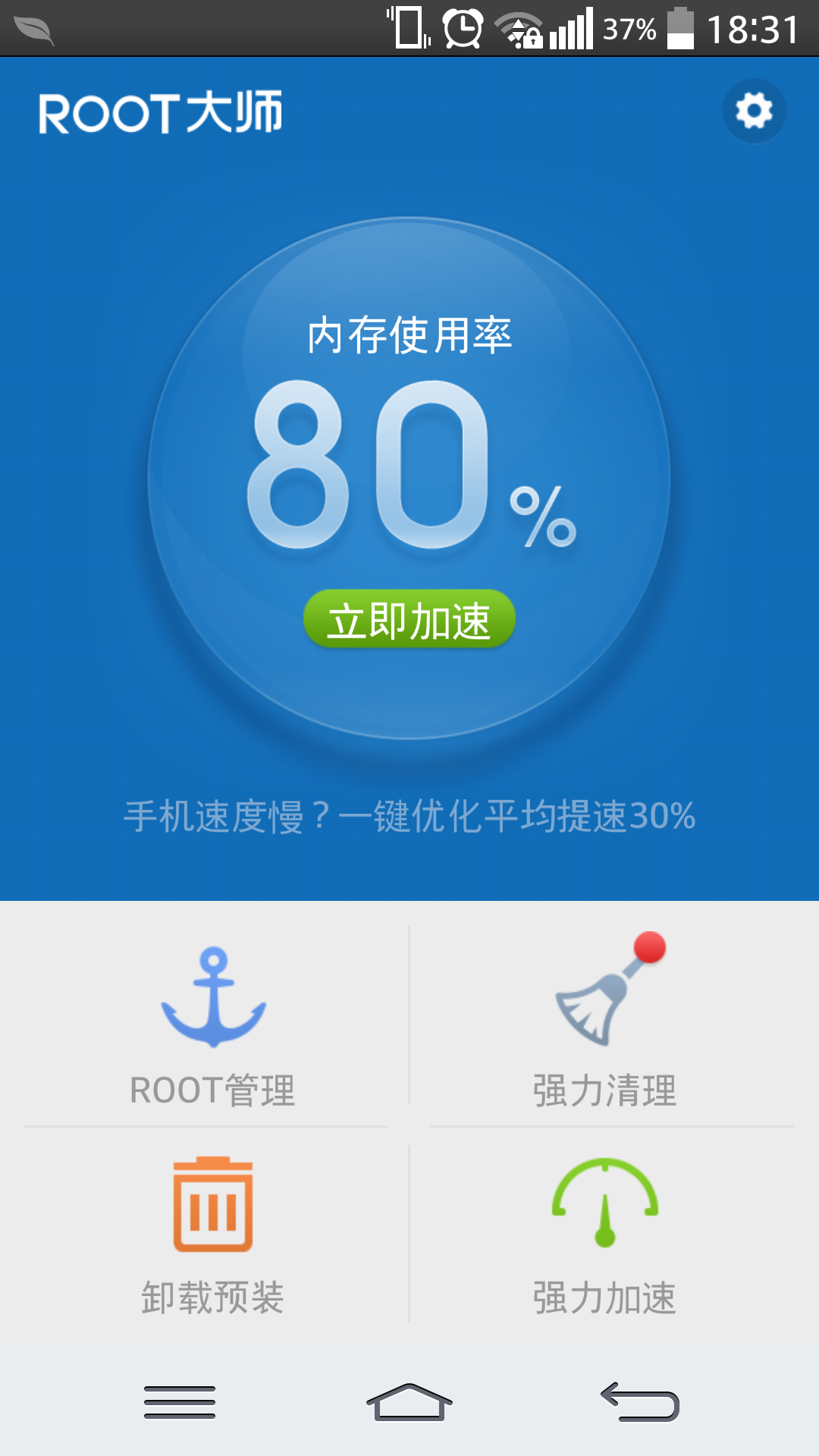Screen dimensions: 819x1456
Task: Open 强力清理 cleaner
Action: (604, 1026)
